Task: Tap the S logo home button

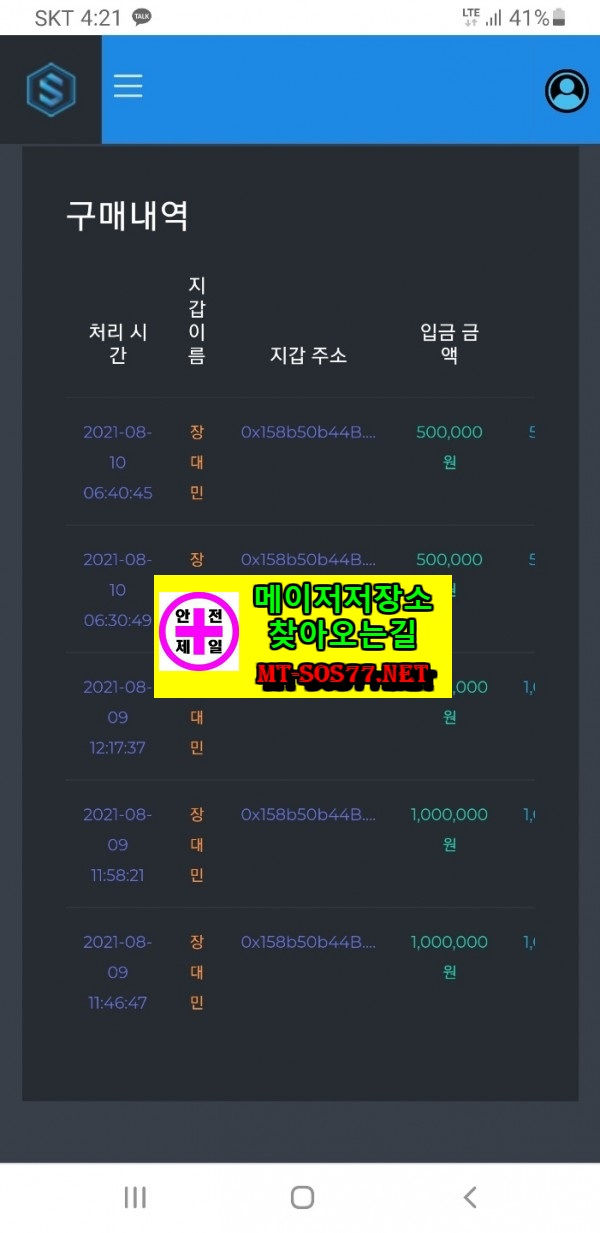Action: (51, 90)
